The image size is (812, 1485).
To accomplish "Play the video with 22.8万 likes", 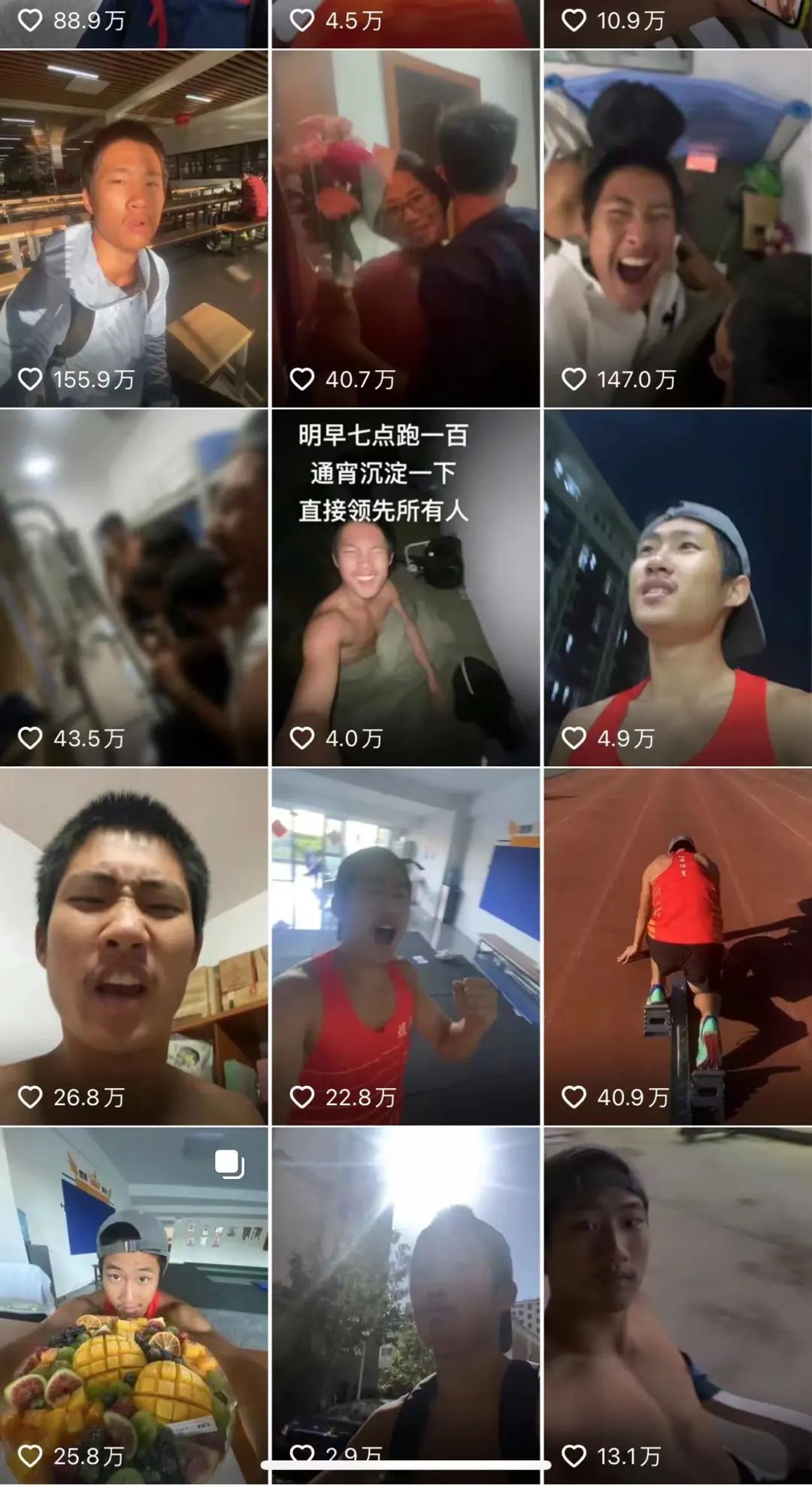I will tap(405, 946).
